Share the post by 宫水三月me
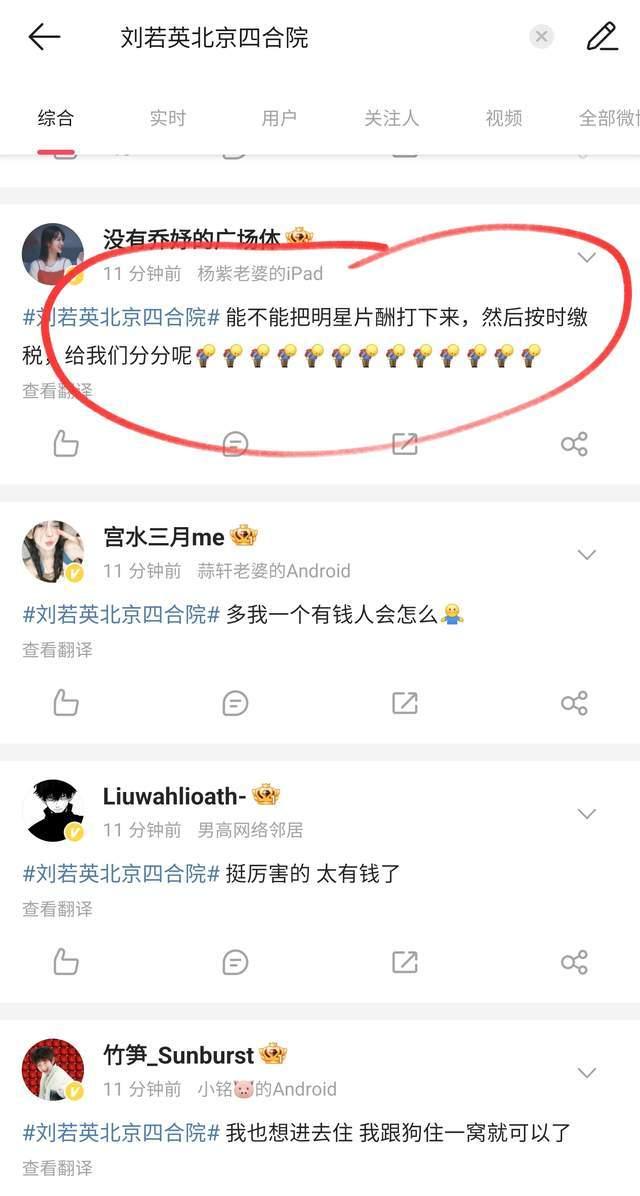640x1196 pixels. point(574,703)
